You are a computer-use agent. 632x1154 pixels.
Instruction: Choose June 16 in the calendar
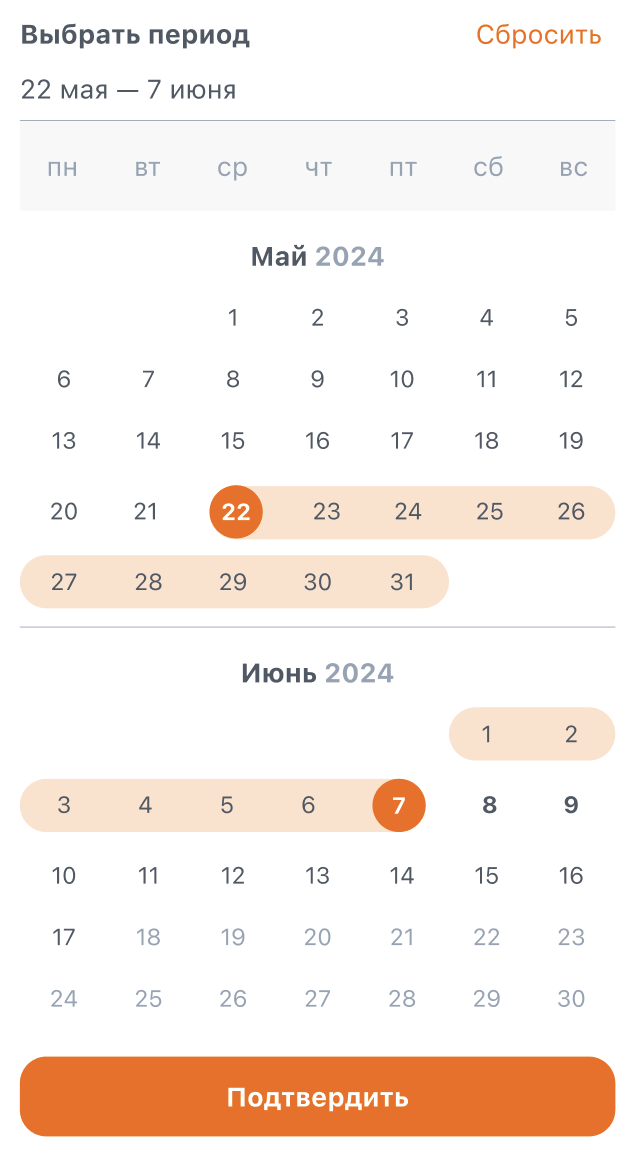(571, 877)
